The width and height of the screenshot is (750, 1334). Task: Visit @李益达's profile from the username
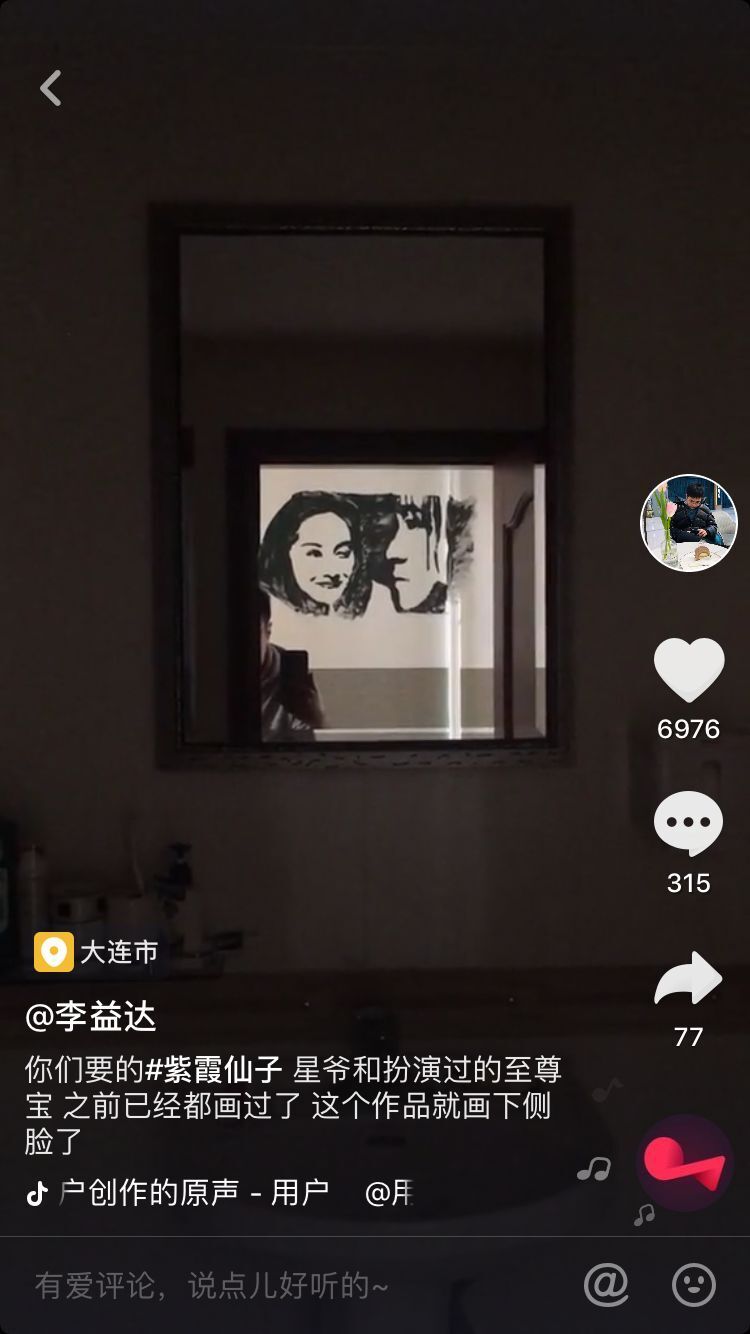(91, 1017)
